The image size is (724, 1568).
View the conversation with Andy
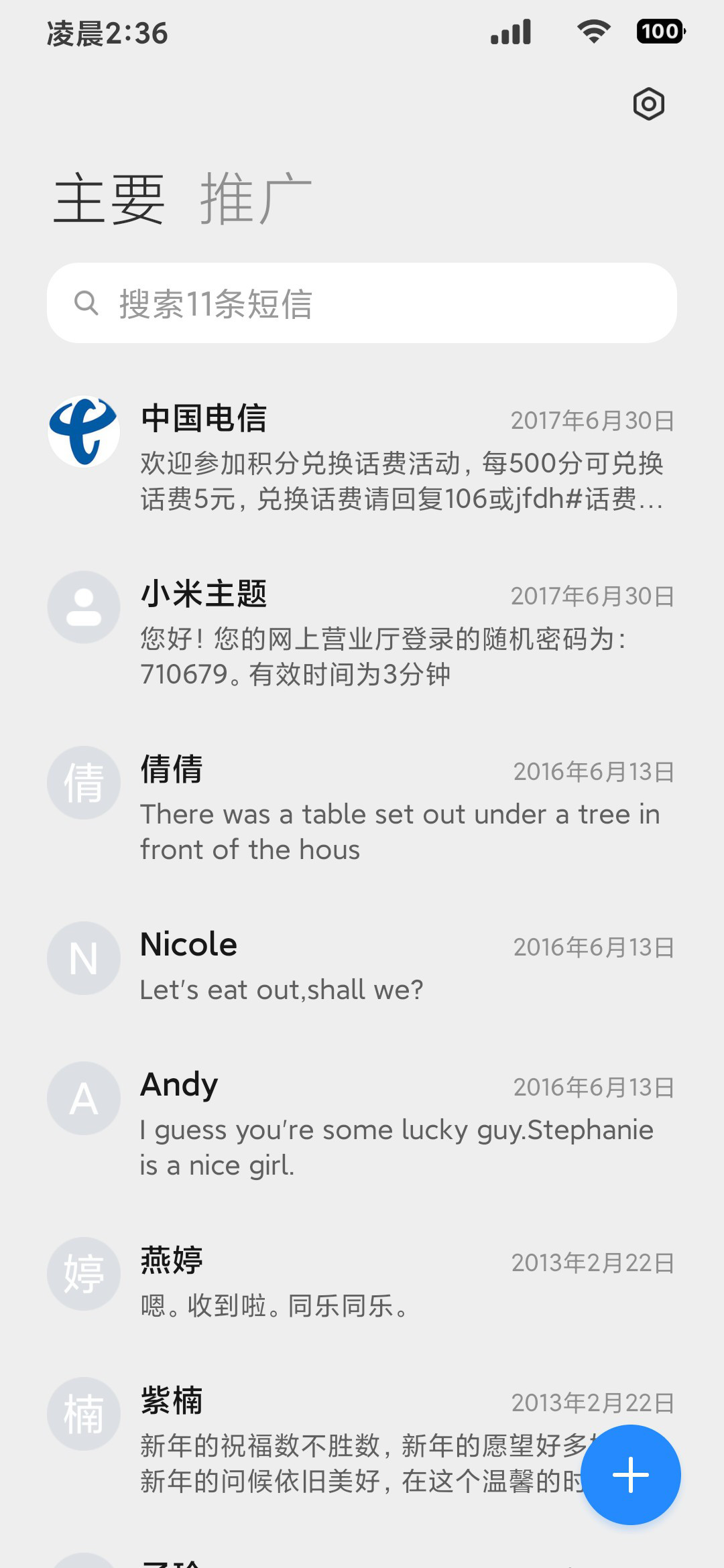[x=362, y=1124]
